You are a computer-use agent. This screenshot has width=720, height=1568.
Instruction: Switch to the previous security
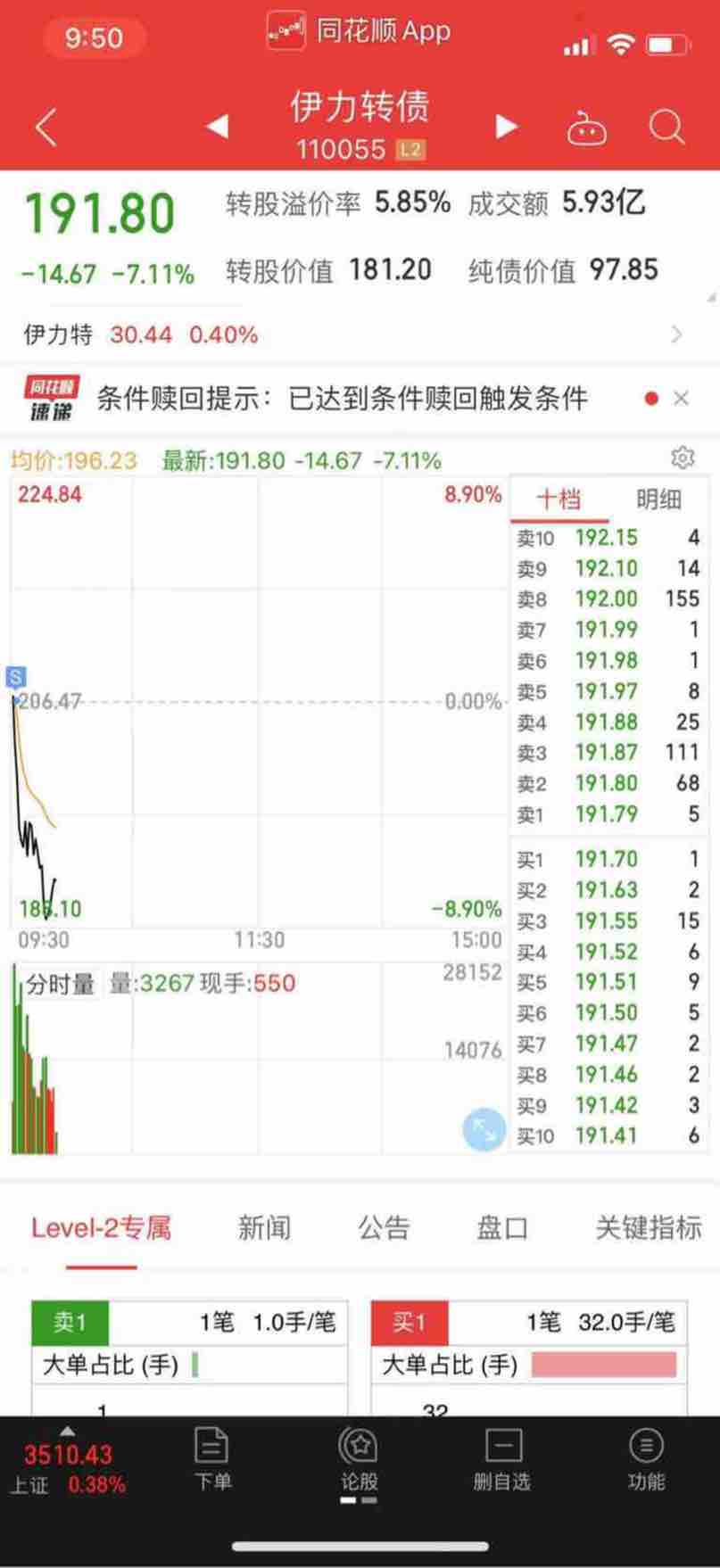(218, 127)
